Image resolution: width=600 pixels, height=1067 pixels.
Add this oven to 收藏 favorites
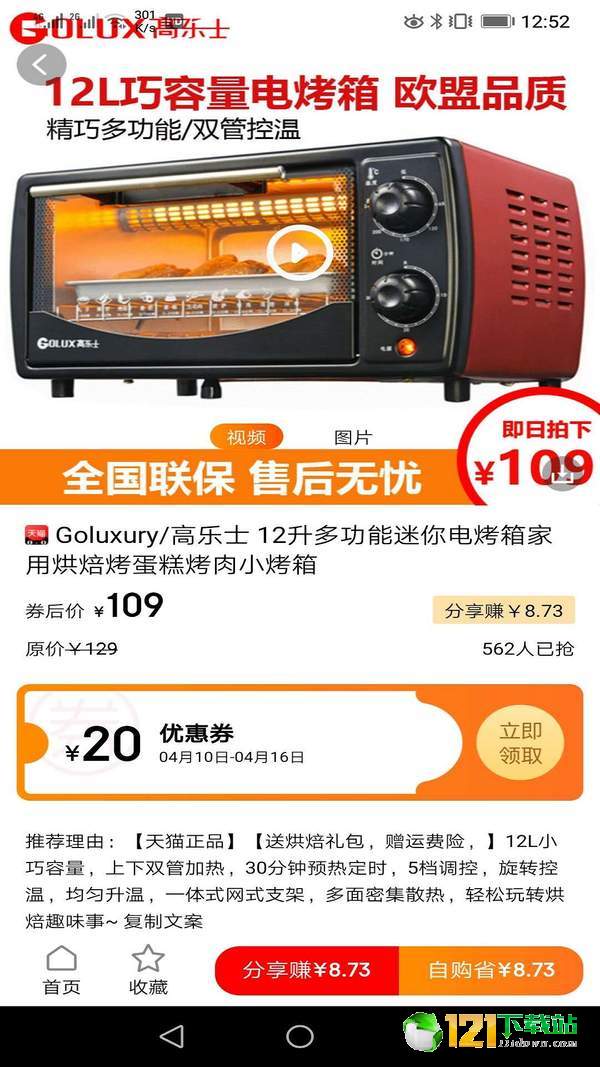pyautogui.click(x=148, y=971)
